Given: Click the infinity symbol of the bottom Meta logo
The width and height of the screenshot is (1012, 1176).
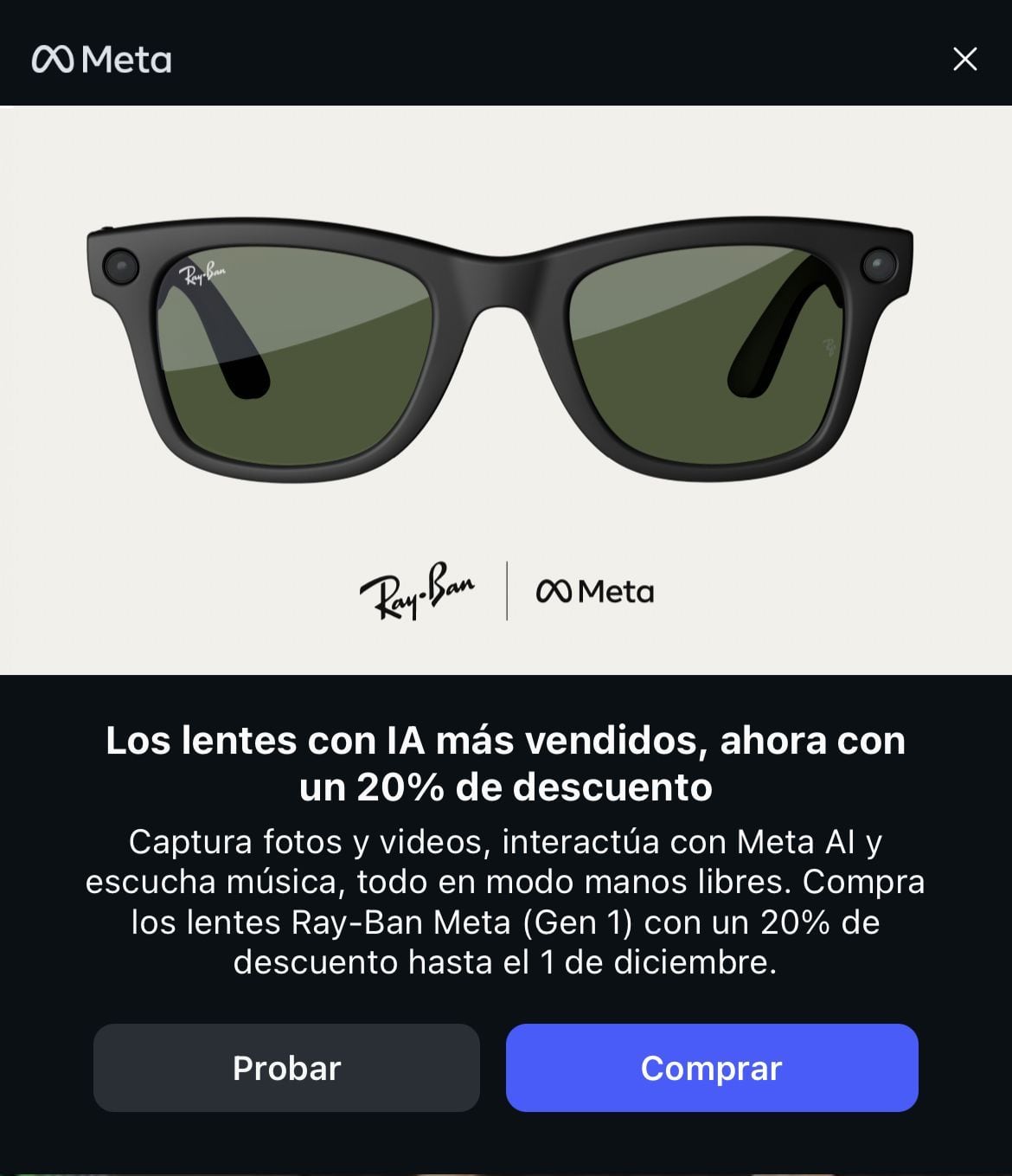Looking at the screenshot, I should 554,591.
